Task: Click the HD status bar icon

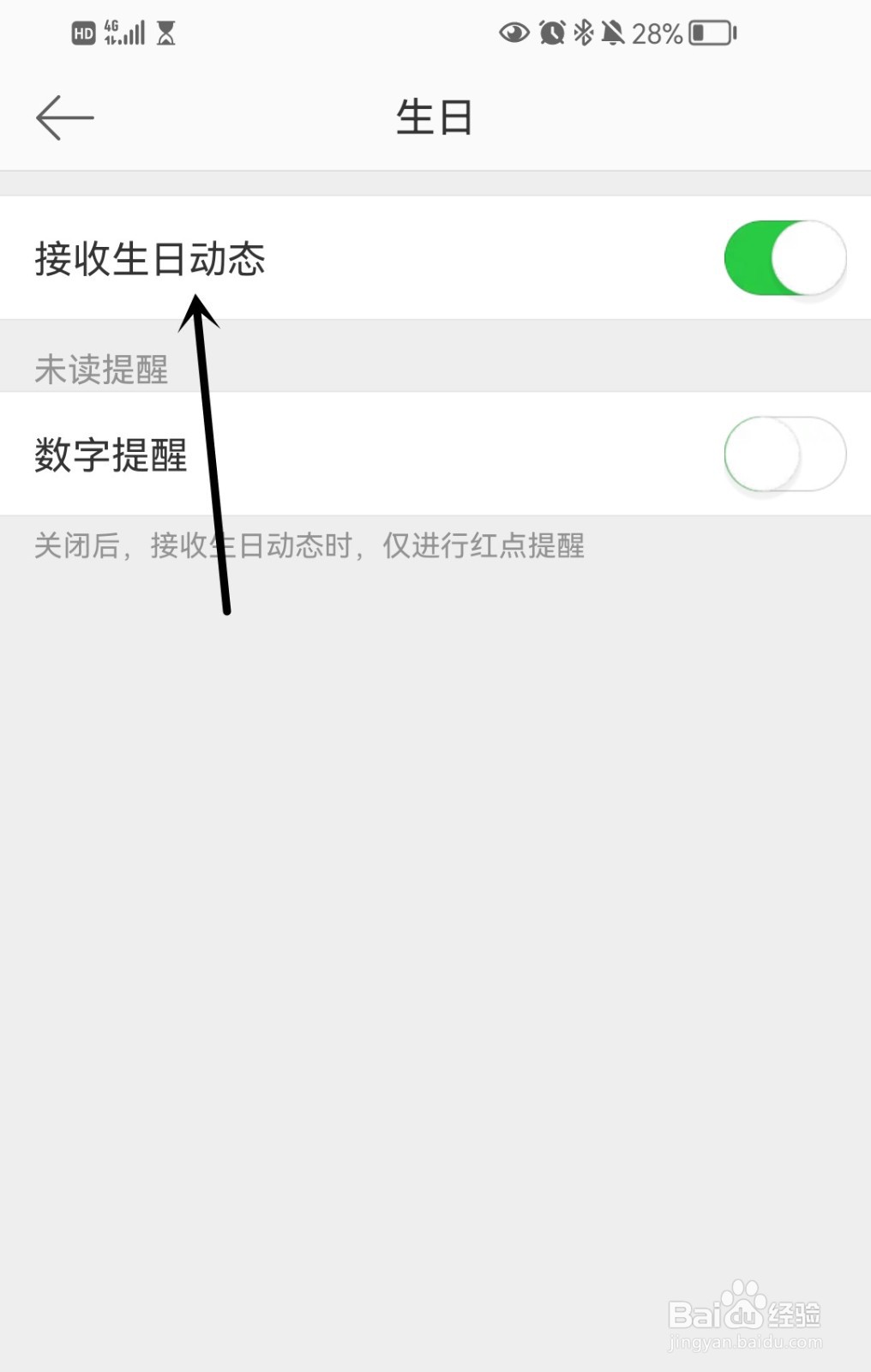Action: point(82,33)
